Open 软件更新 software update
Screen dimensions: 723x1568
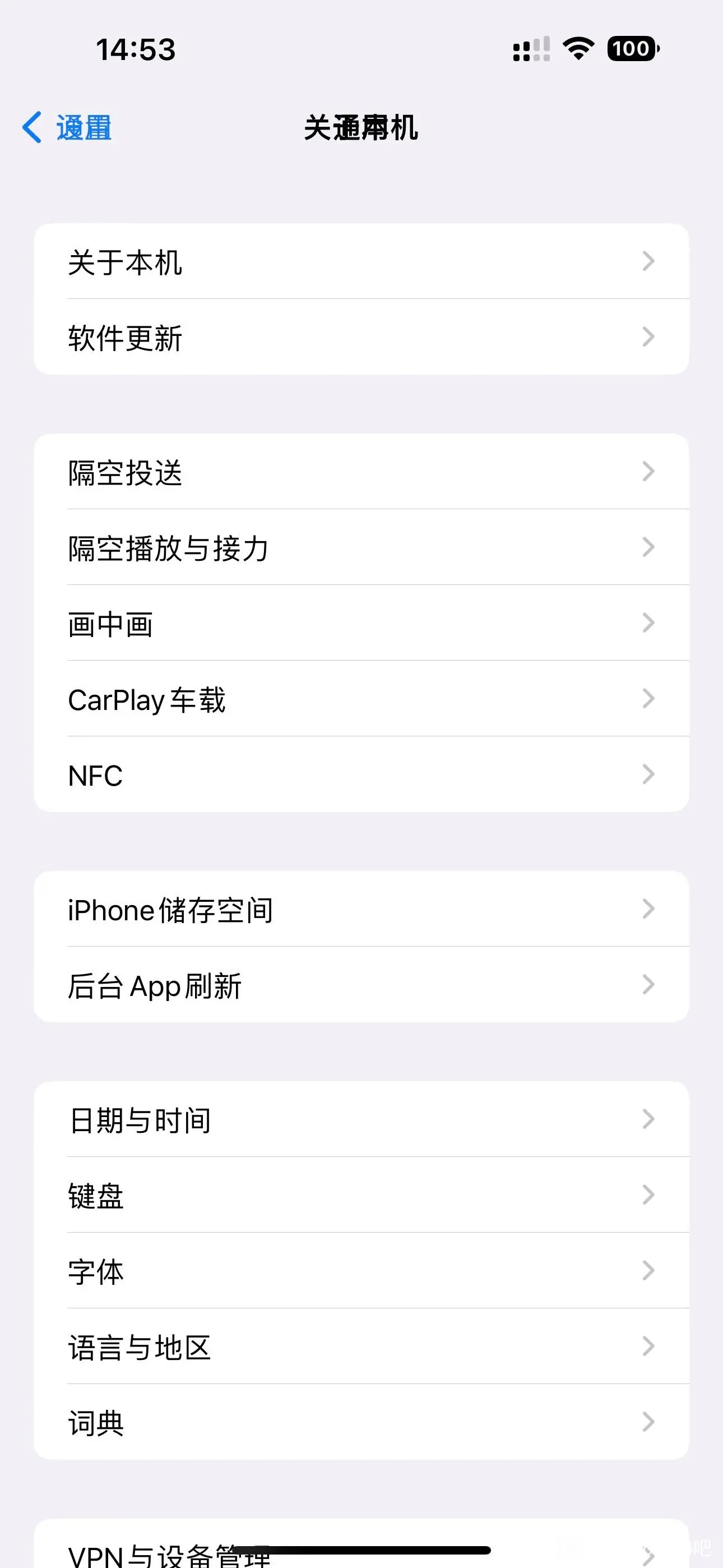tap(361, 337)
